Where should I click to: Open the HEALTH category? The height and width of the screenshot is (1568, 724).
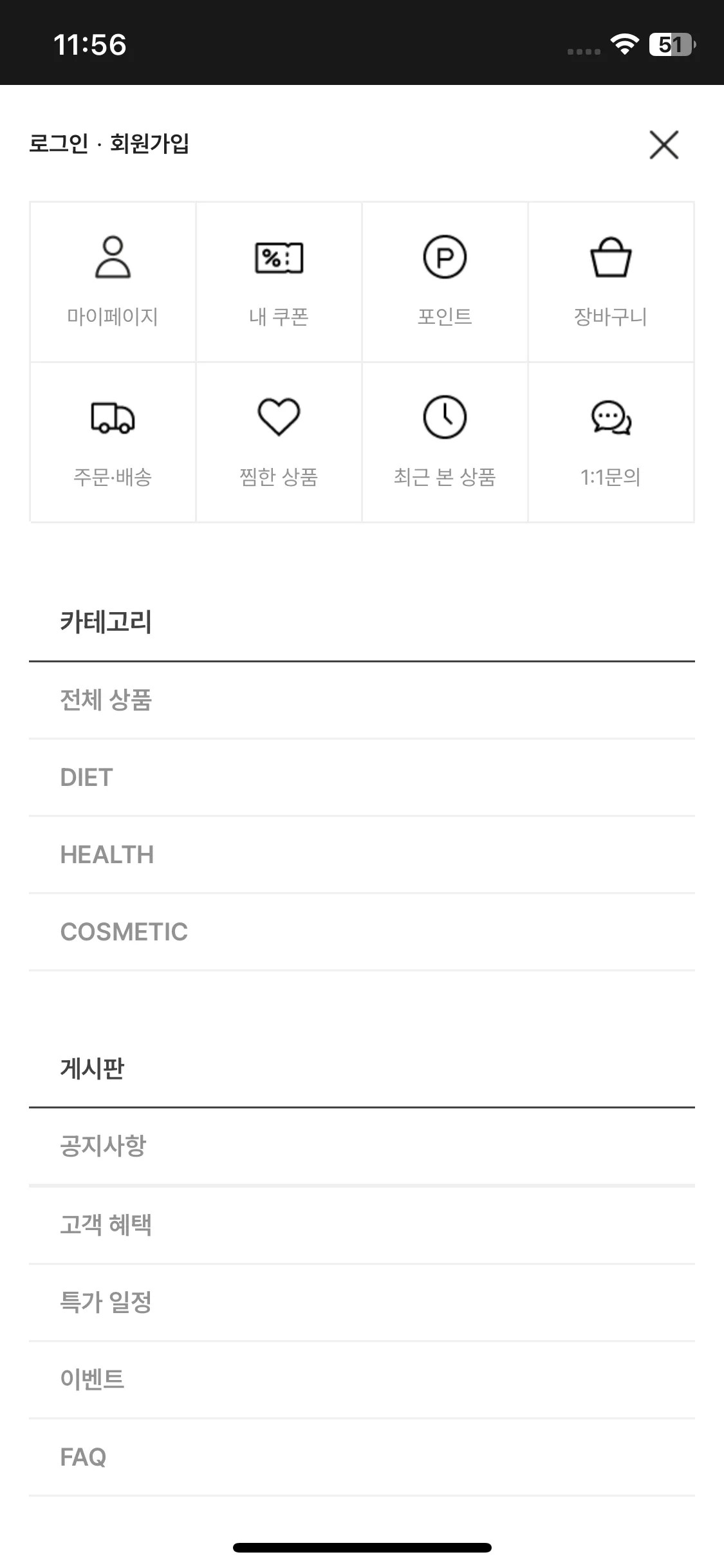click(x=107, y=855)
